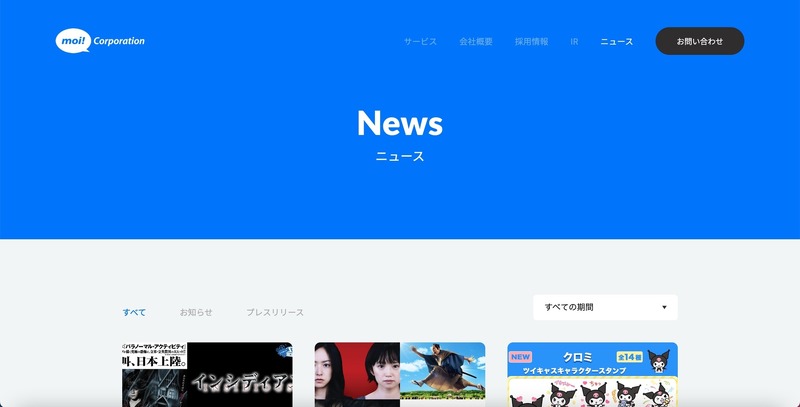Open the インシディアス news card
The image size is (800, 407).
207,375
